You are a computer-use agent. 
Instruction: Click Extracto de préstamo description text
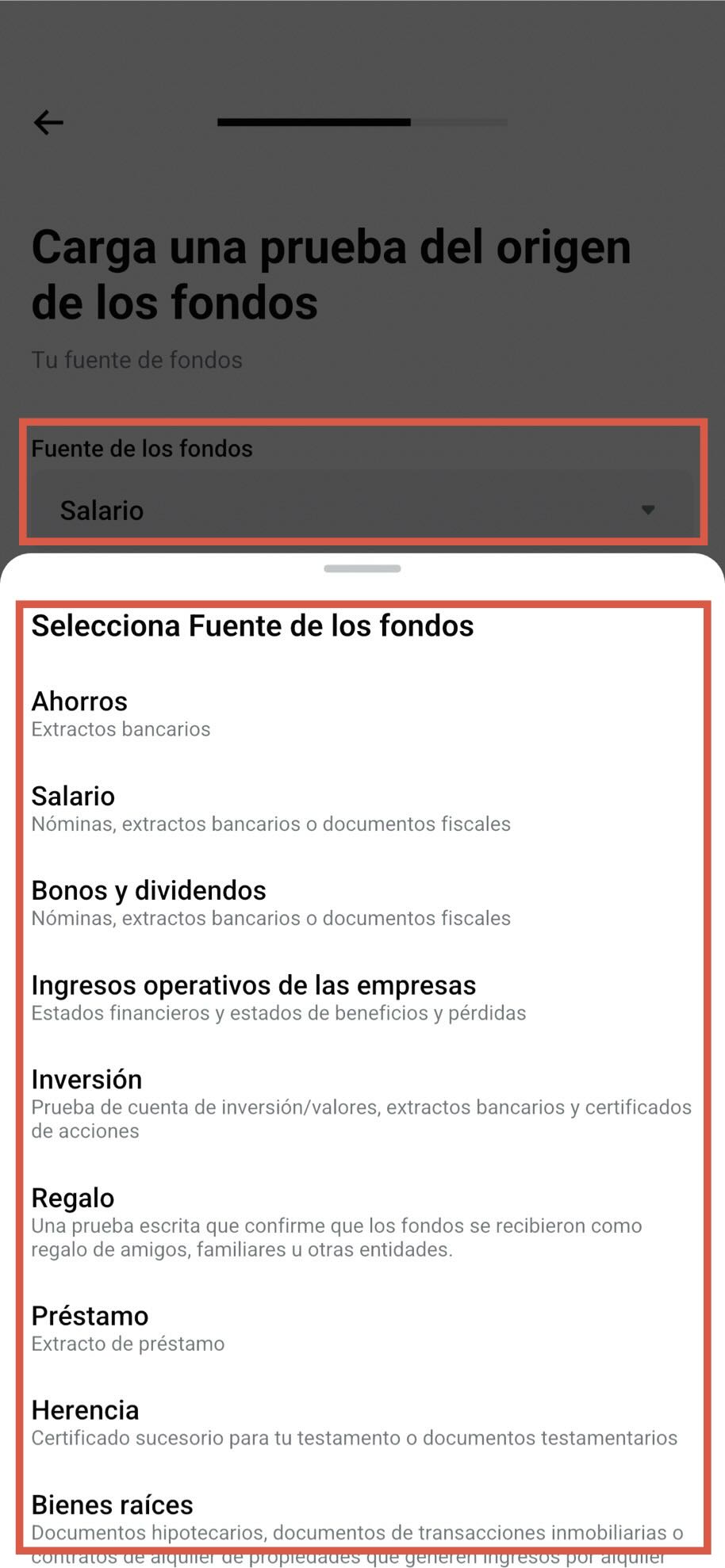pyautogui.click(x=128, y=1344)
